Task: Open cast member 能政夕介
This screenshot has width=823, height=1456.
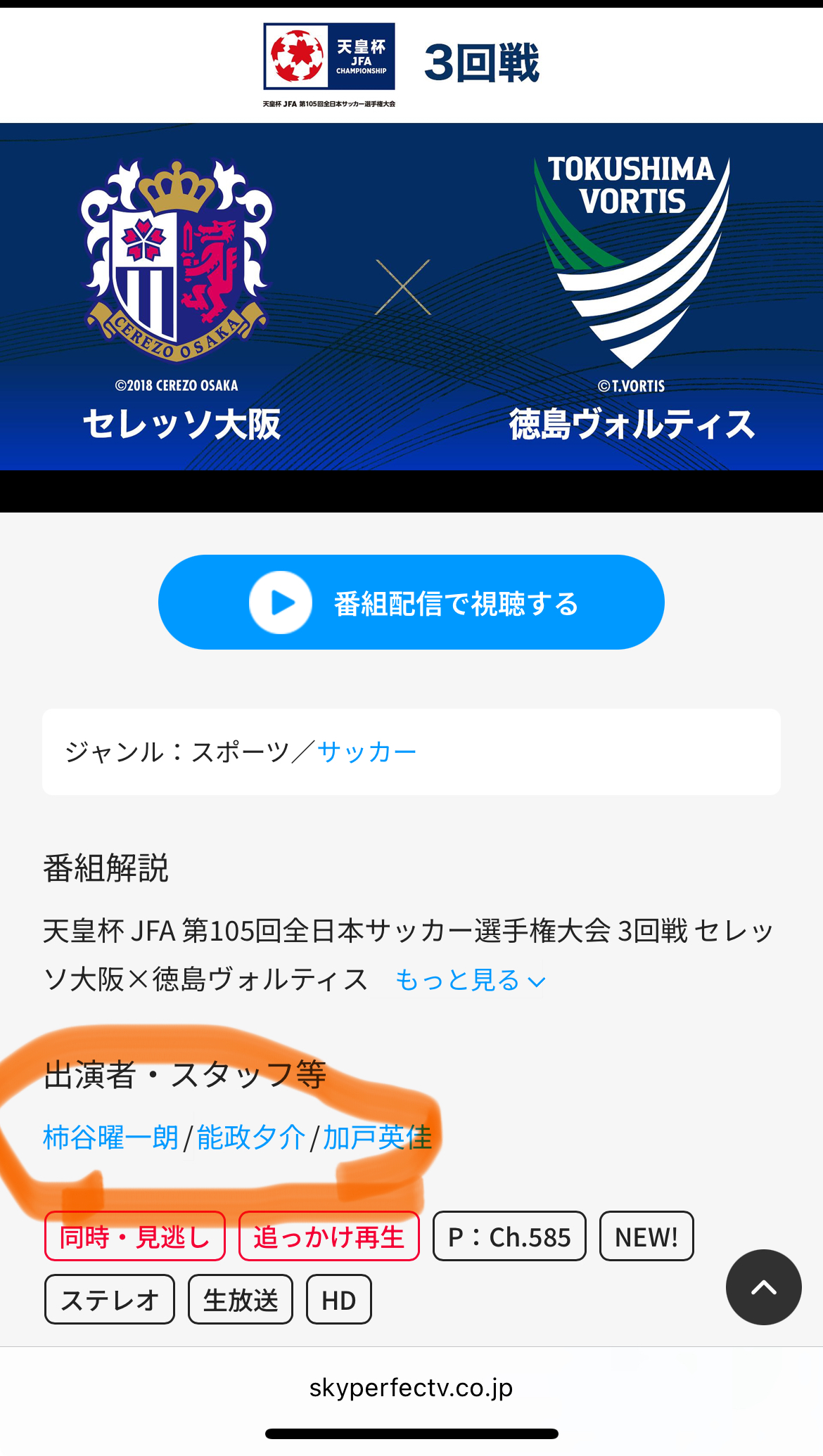Action: 251,1138
